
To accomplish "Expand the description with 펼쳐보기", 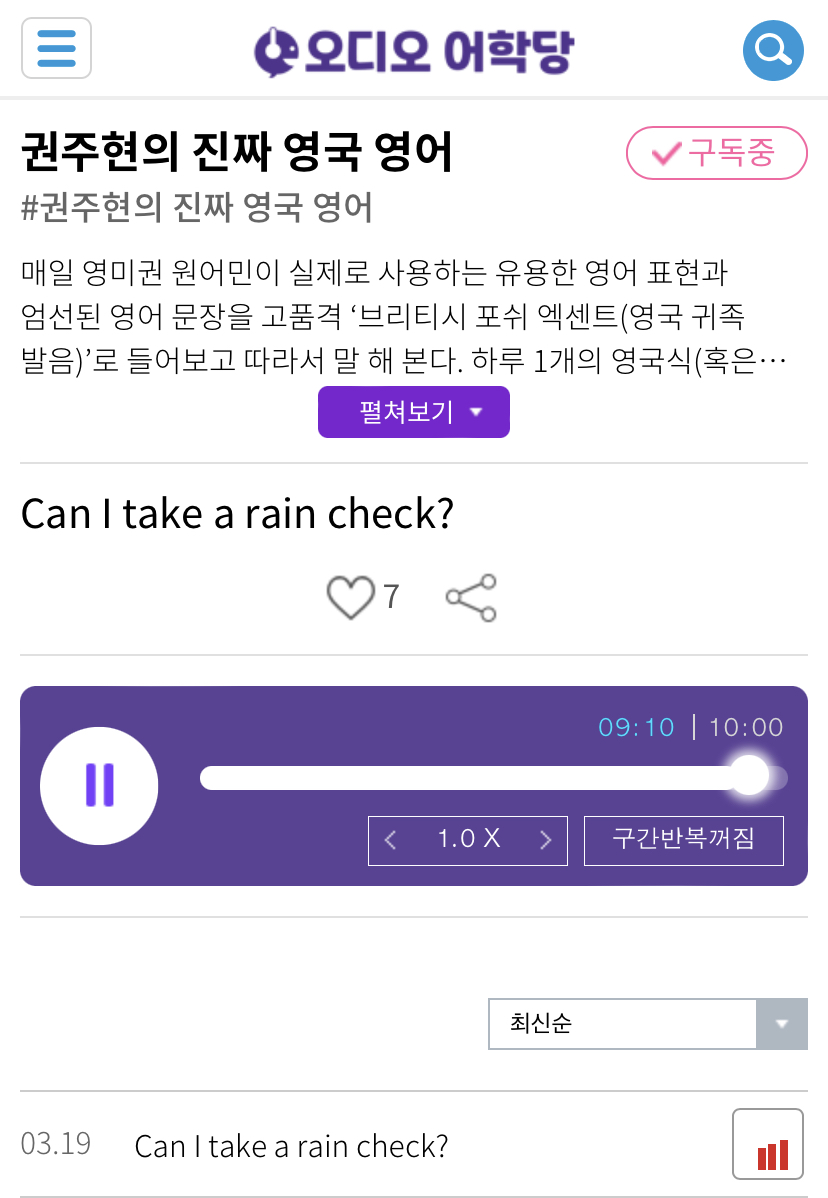I will pyautogui.click(x=413, y=411).
